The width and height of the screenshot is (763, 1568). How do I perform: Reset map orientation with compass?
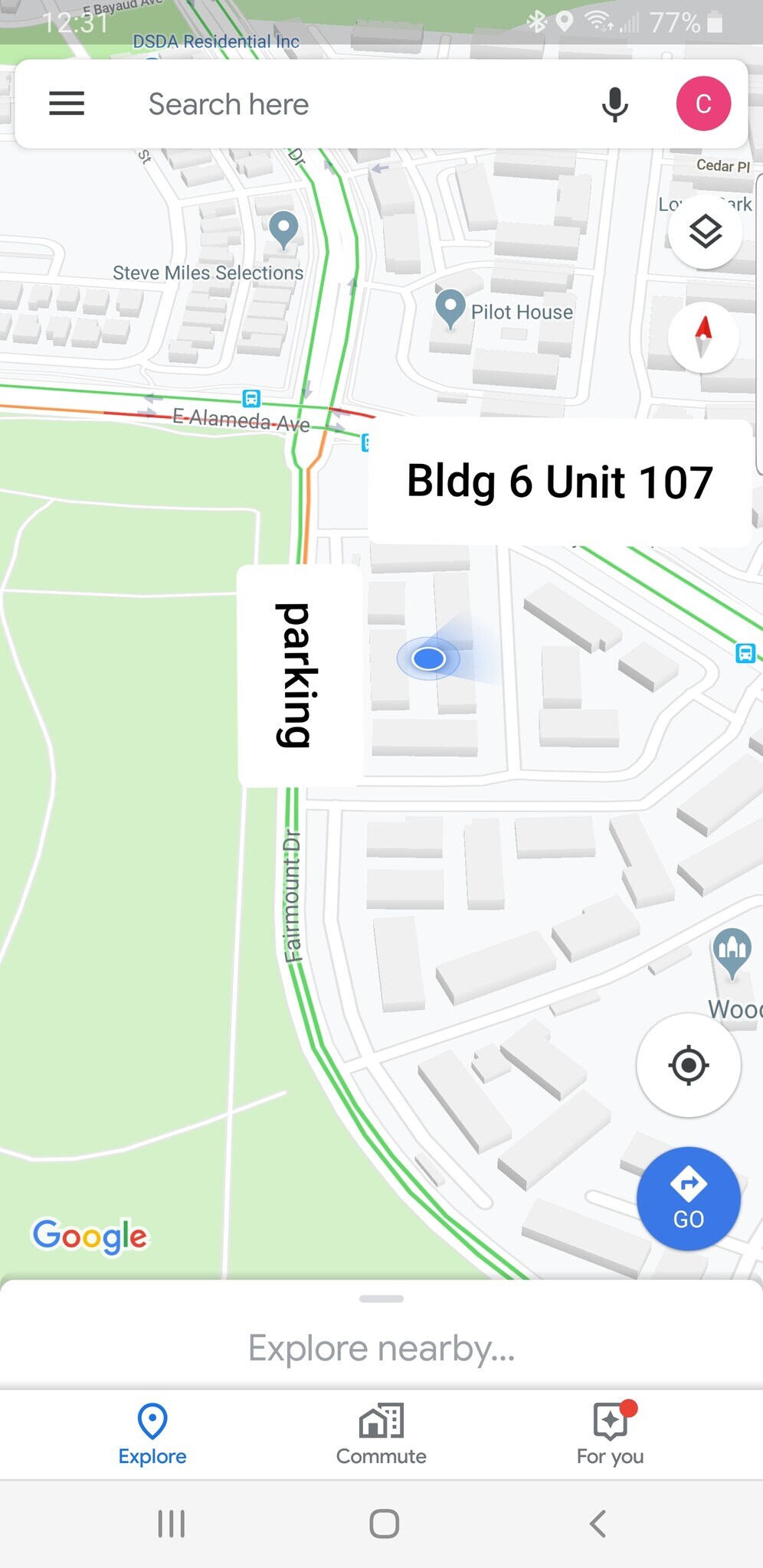point(703,337)
